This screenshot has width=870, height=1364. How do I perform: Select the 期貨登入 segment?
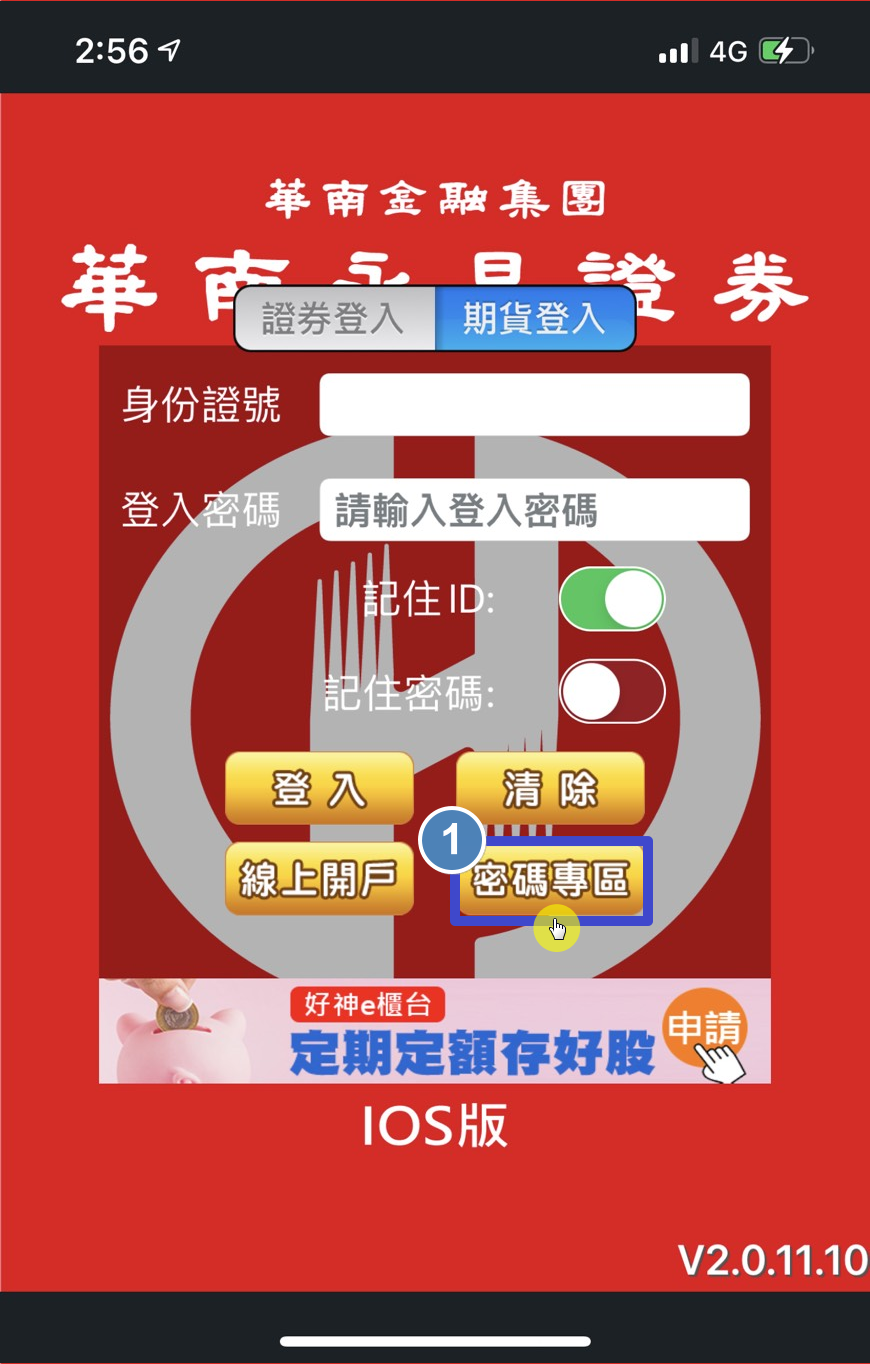[534, 319]
